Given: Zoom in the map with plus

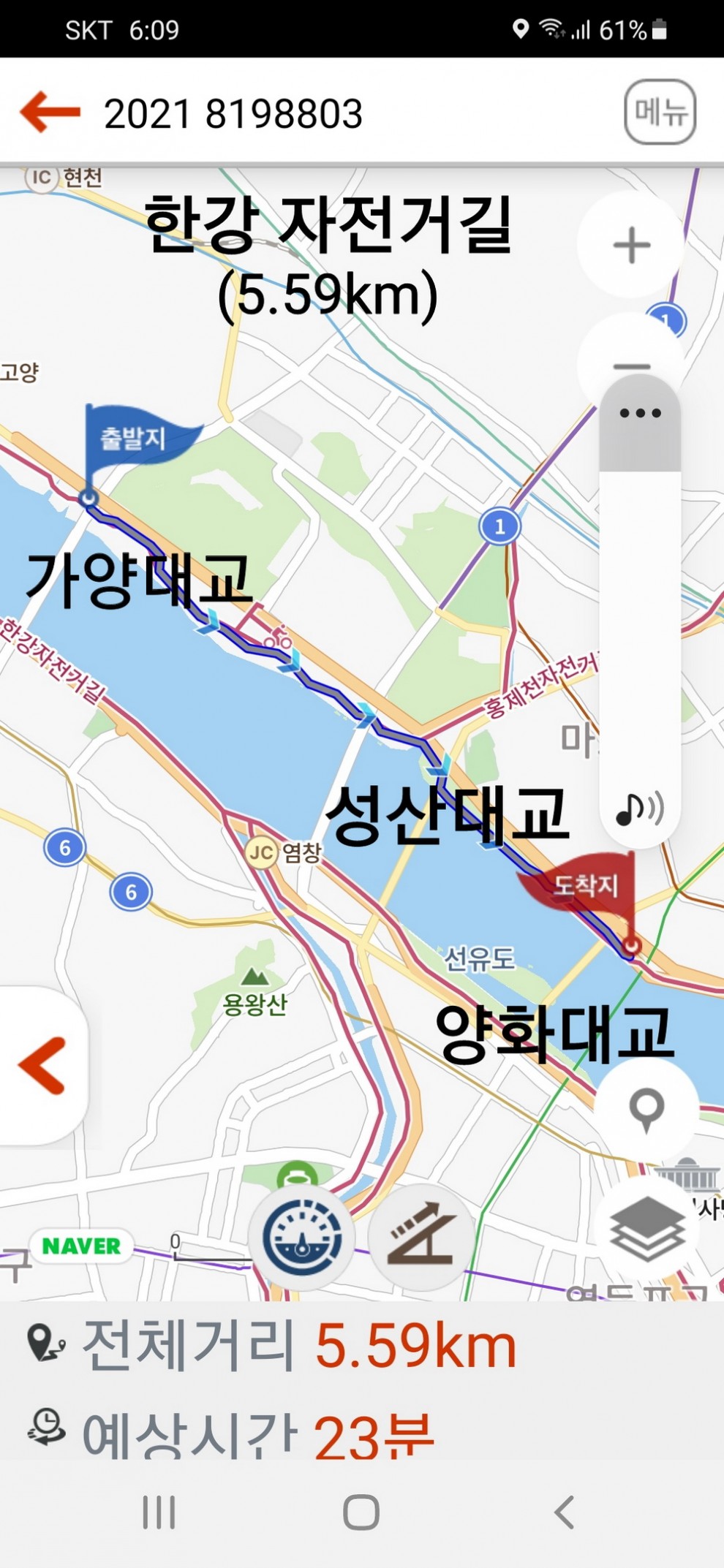Looking at the screenshot, I should [x=631, y=245].
